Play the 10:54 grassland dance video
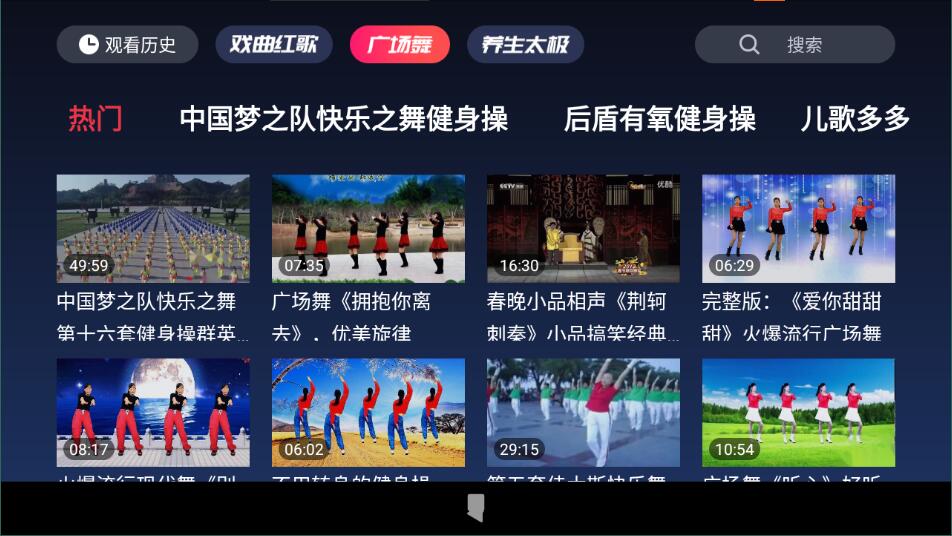Screen dimensions: 952x536 coord(798,412)
